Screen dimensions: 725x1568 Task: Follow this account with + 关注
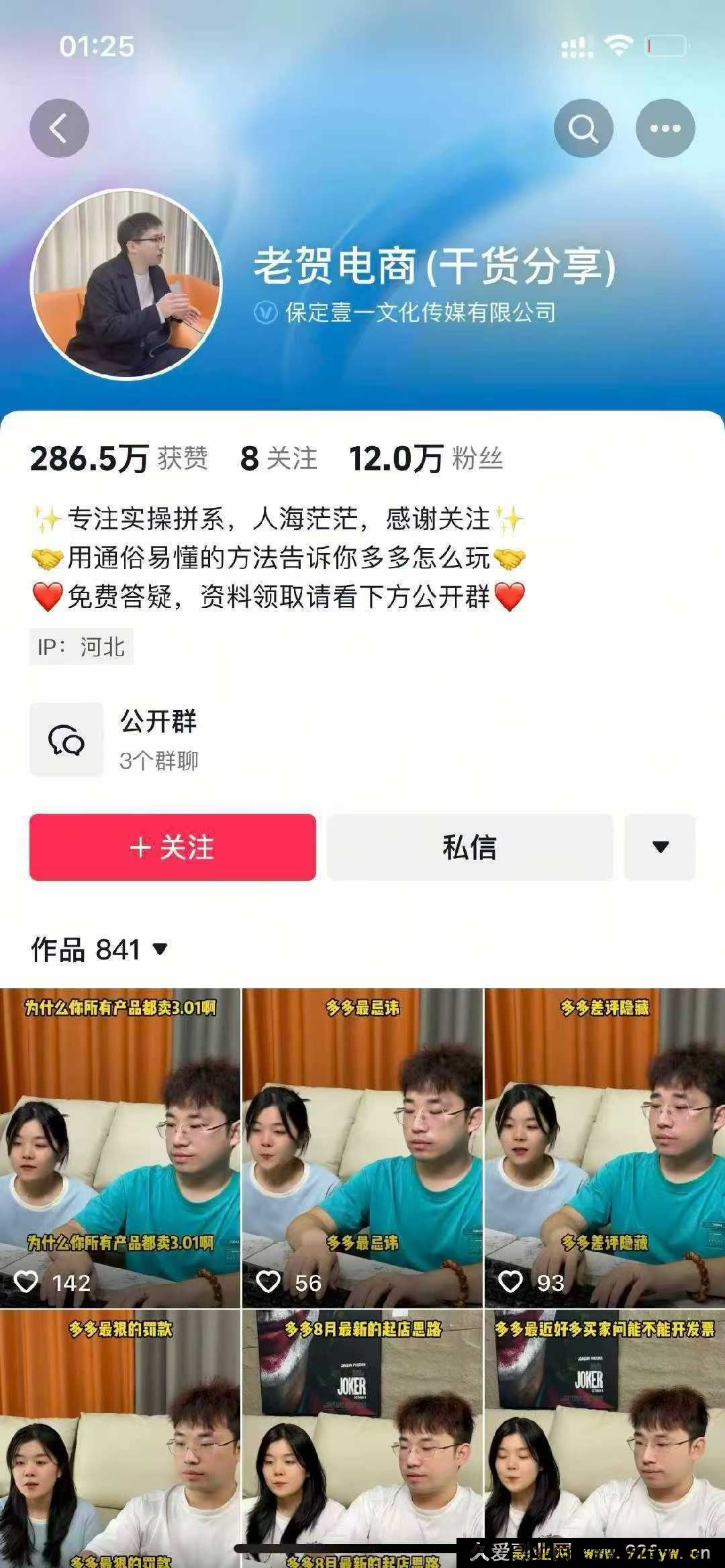173,847
